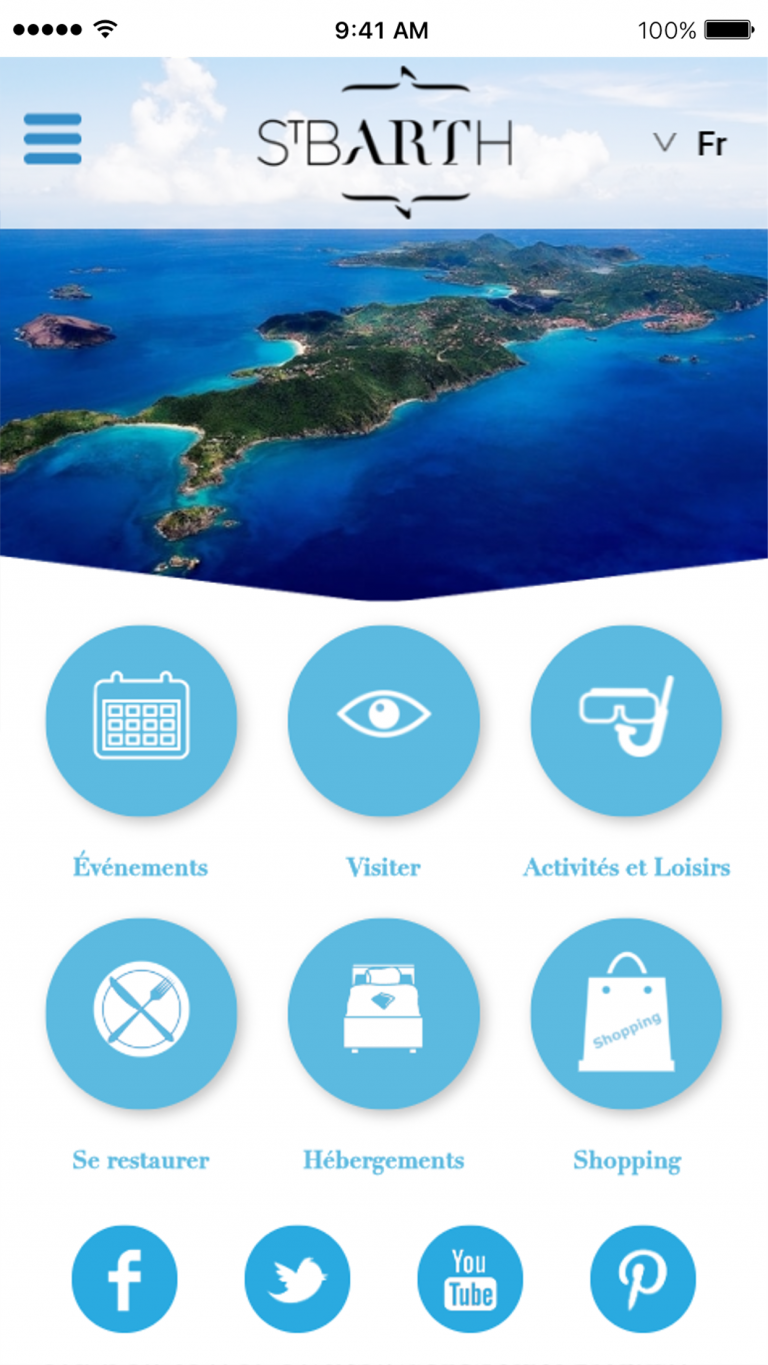
Task: Tap the Pinterest icon
Action: [643, 1279]
